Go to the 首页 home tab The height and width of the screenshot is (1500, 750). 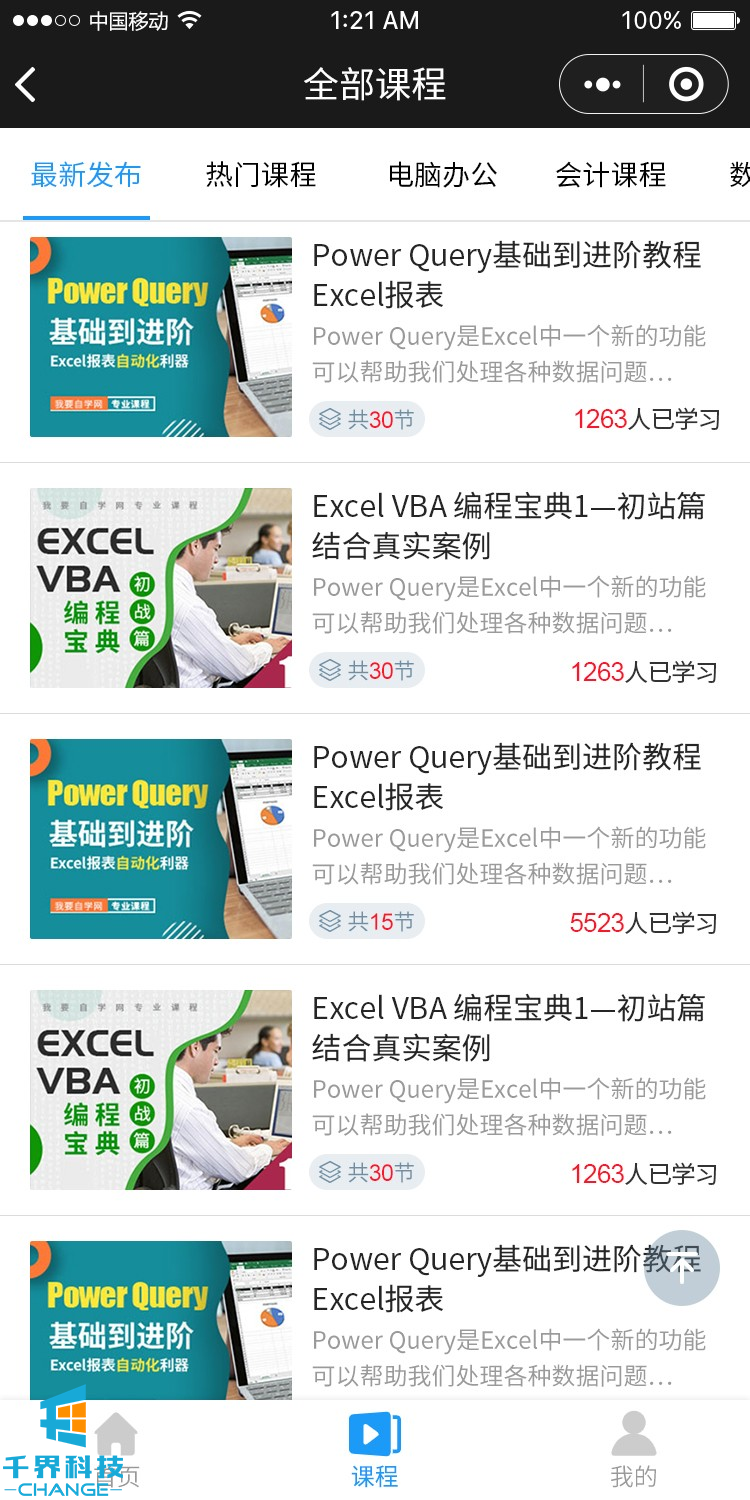point(116,1450)
